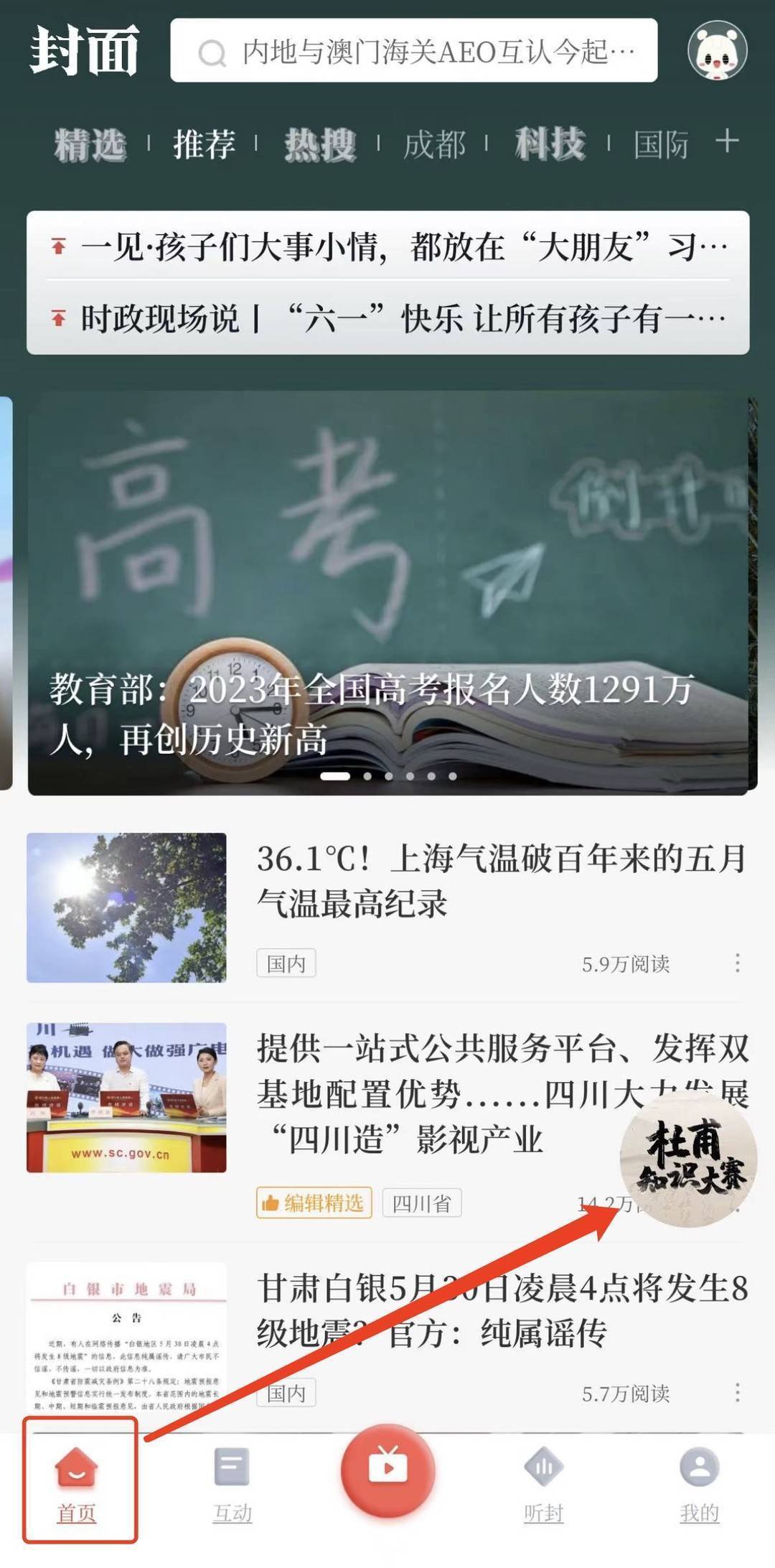Open the search box at the top
The image size is (775, 1568).
coord(413,51)
